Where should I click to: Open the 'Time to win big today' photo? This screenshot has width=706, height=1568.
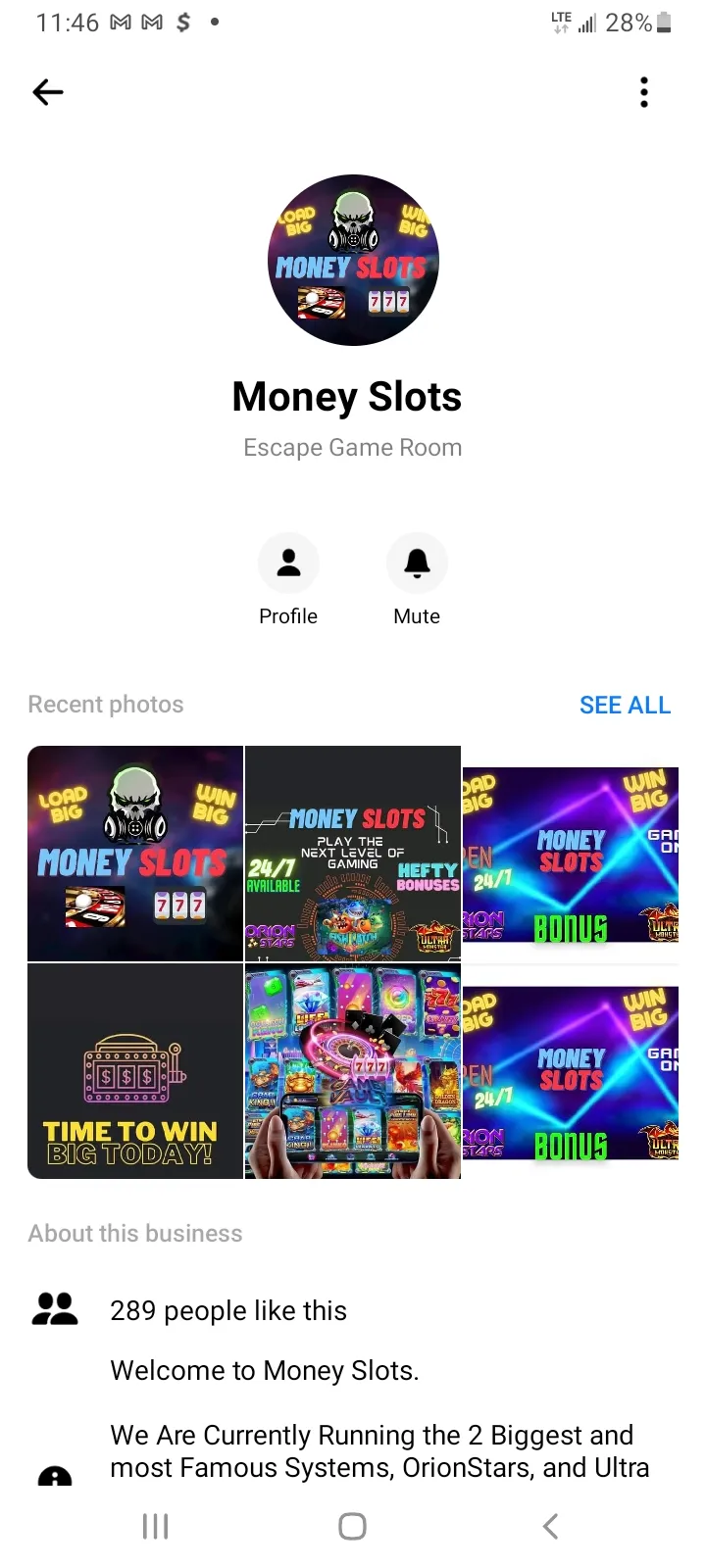point(135,1071)
